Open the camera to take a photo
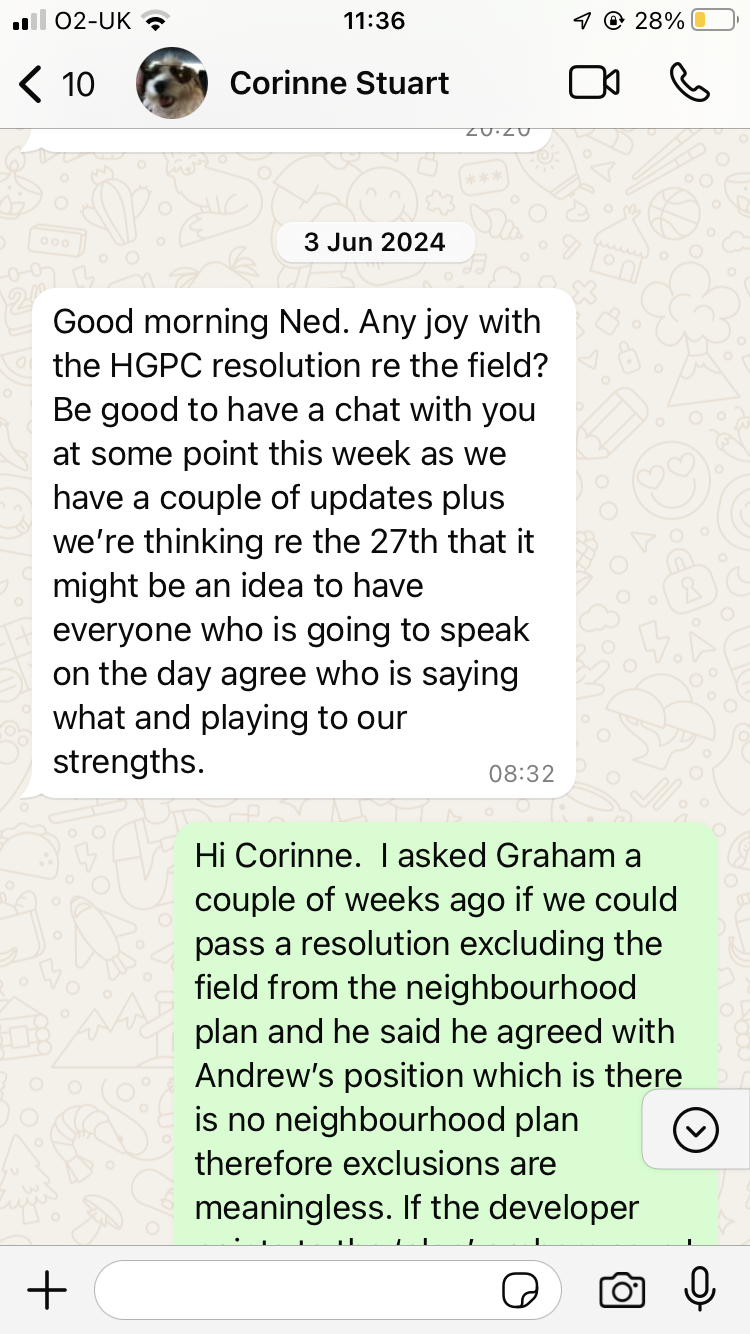This screenshot has width=750, height=1334. click(622, 1291)
